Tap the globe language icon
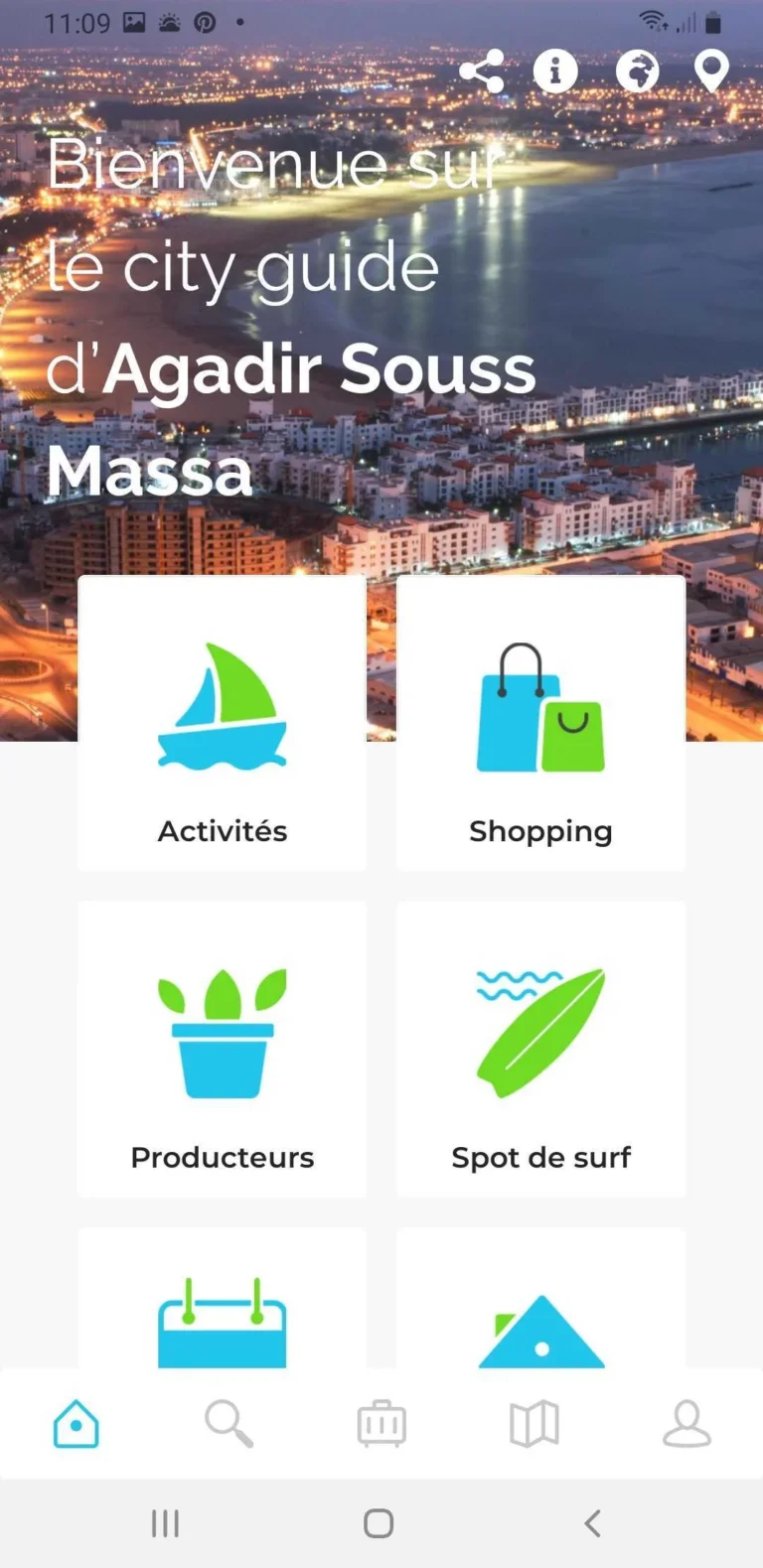 pos(639,71)
